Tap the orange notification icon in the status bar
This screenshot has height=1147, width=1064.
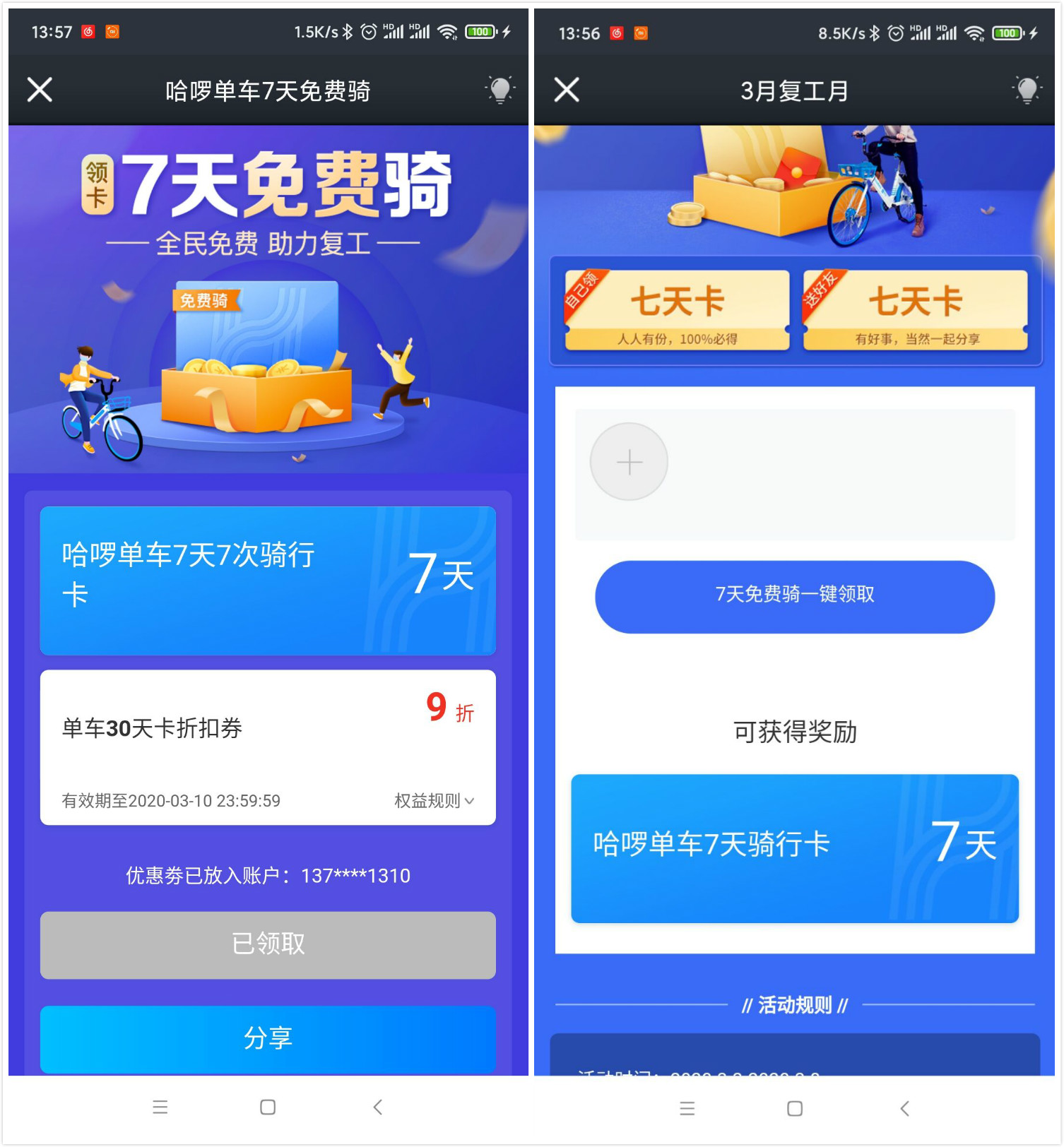113,32
